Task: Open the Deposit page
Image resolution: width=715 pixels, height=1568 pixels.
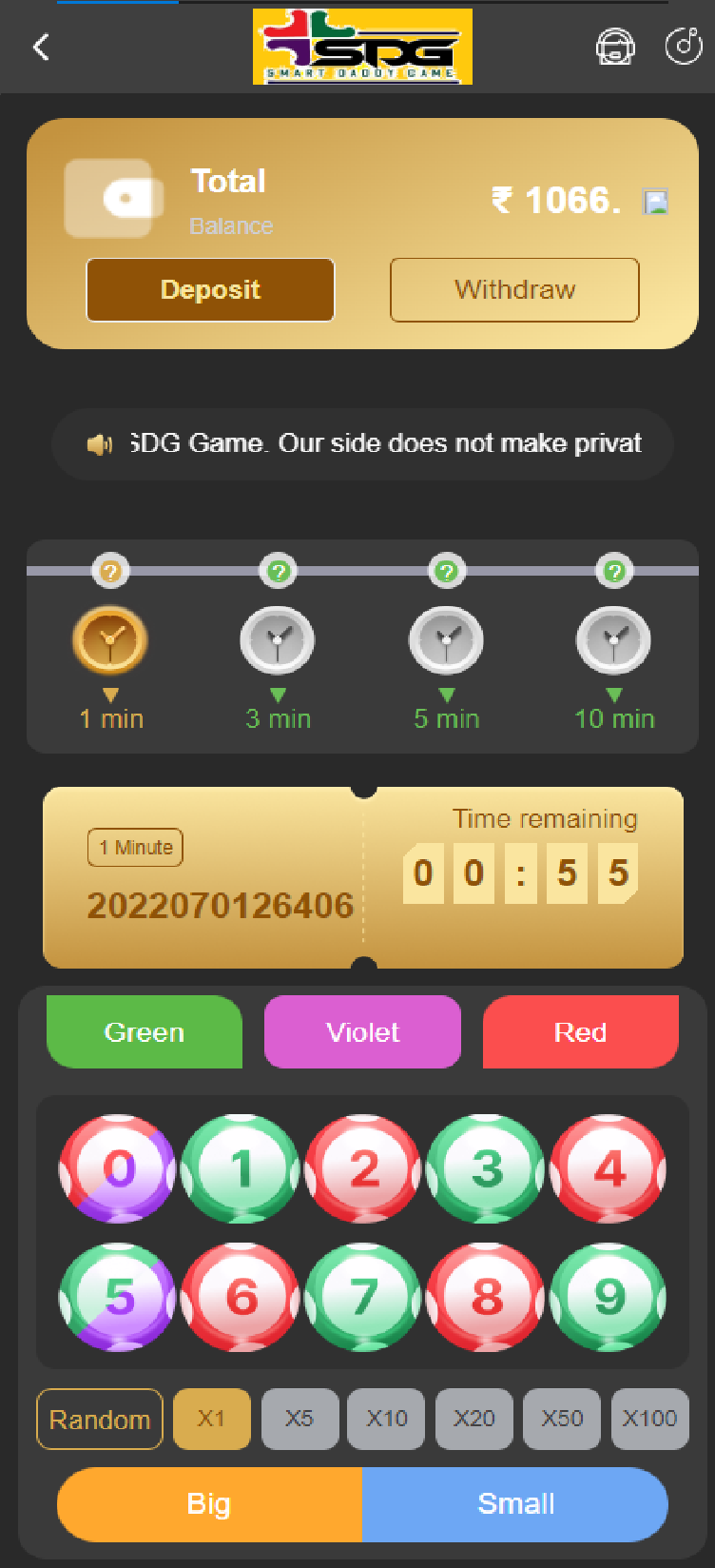Action: coord(210,290)
